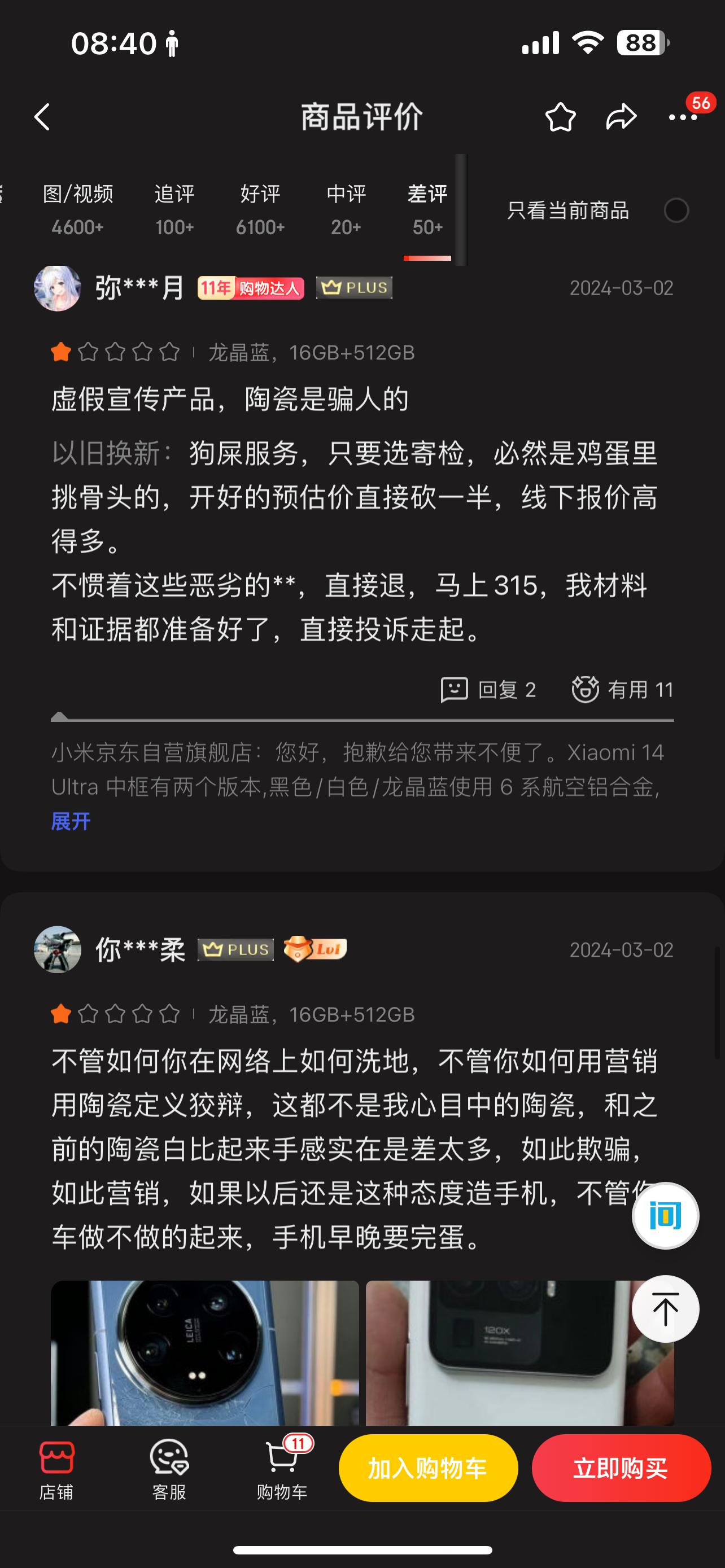Mark 弥***月's review as 有用

coord(623,690)
